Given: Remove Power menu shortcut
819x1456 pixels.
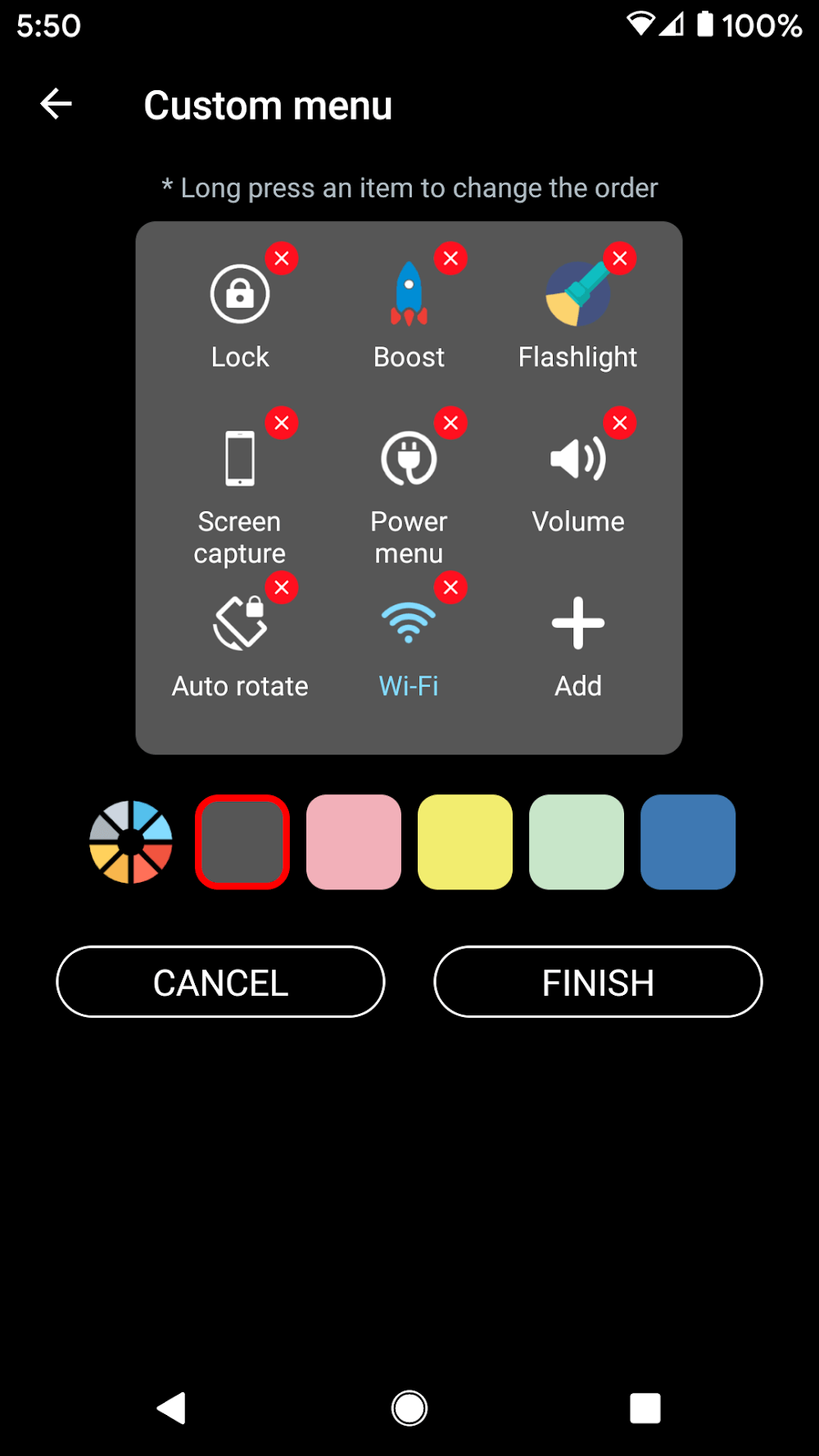Looking at the screenshot, I should point(450,423).
